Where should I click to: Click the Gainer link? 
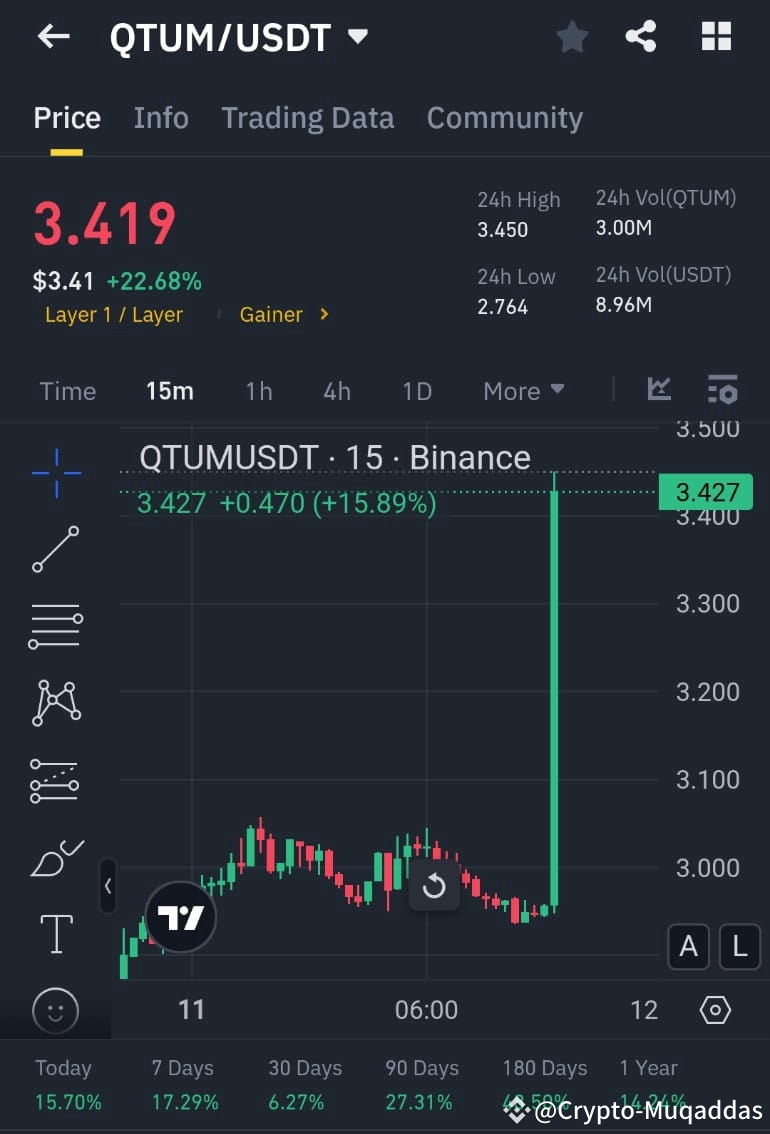click(271, 314)
